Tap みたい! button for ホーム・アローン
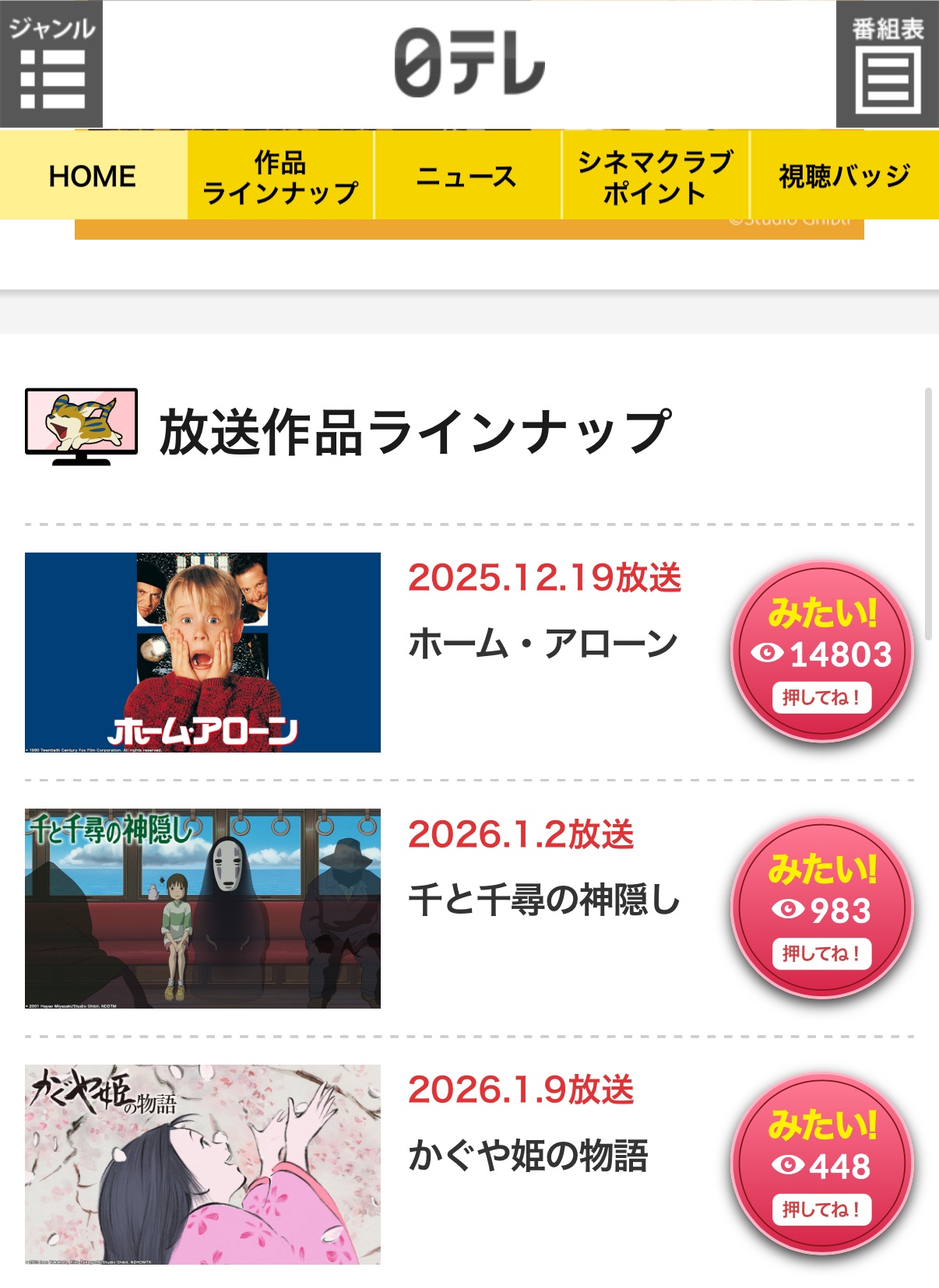 pyautogui.click(x=821, y=652)
